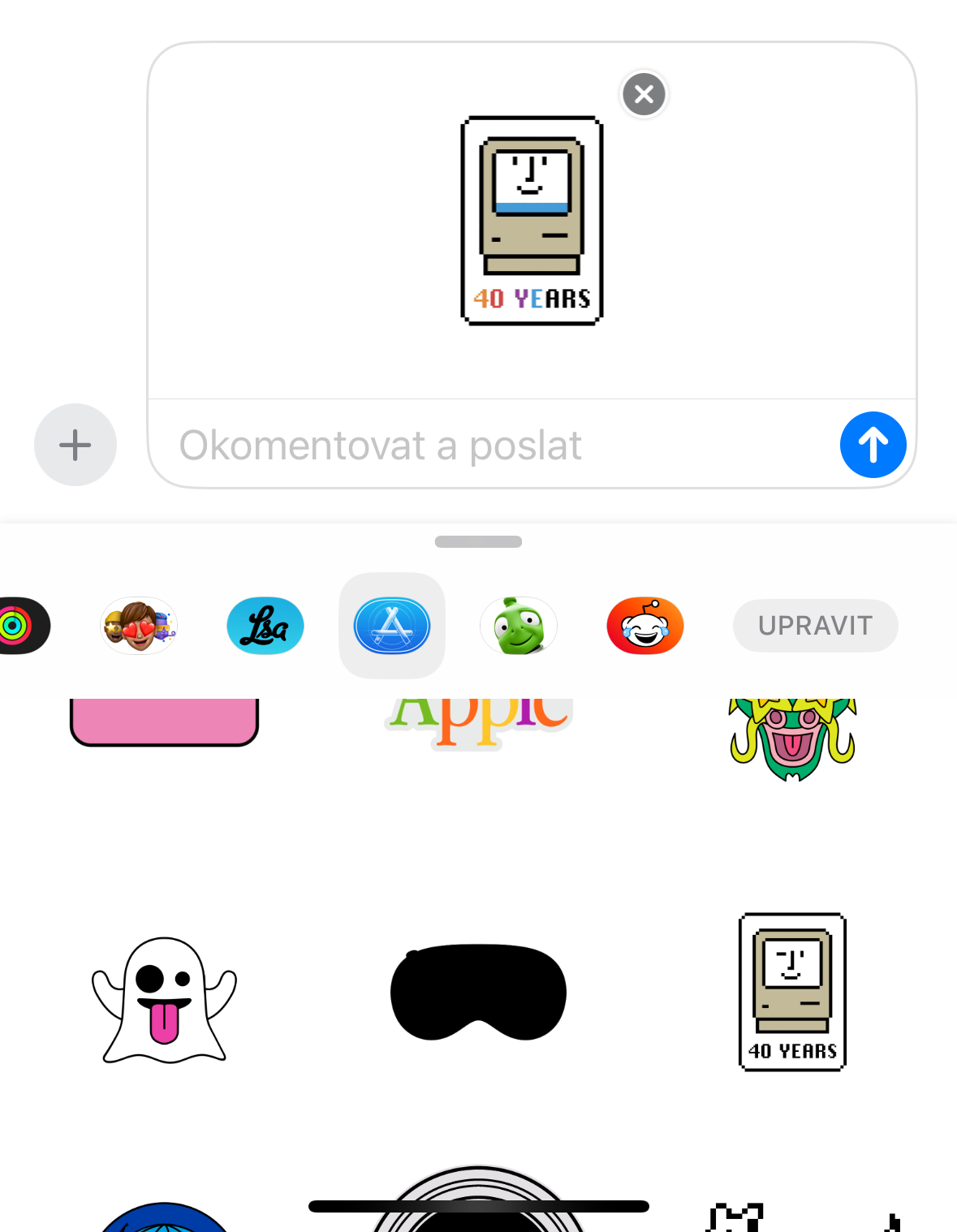Focus the Okomentovat a poslat field
This screenshot has height=1232, width=957.
tap(487, 445)
